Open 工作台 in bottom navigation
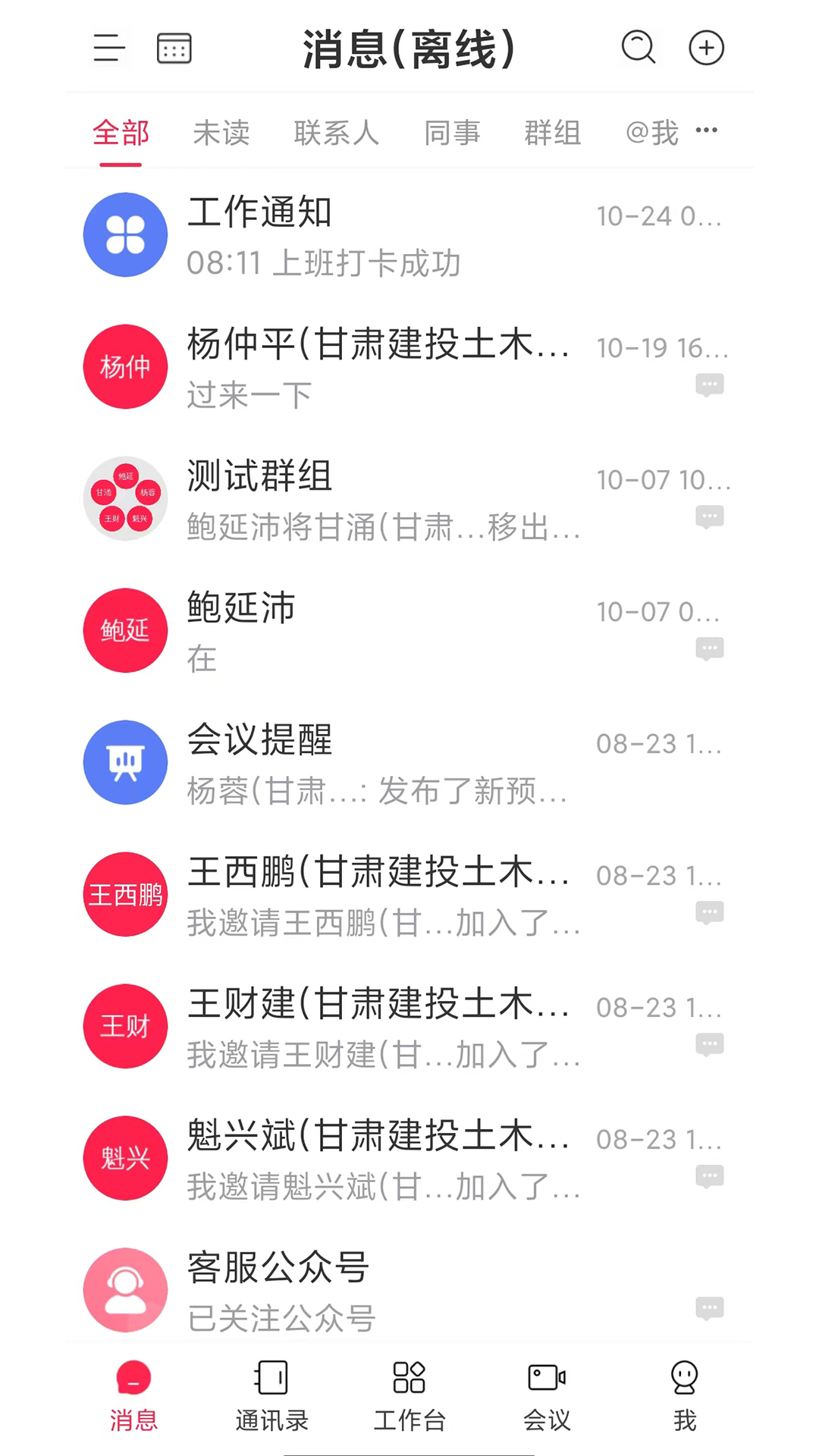The height and width of the screenshot is (1456, 819). (409, 1395)
